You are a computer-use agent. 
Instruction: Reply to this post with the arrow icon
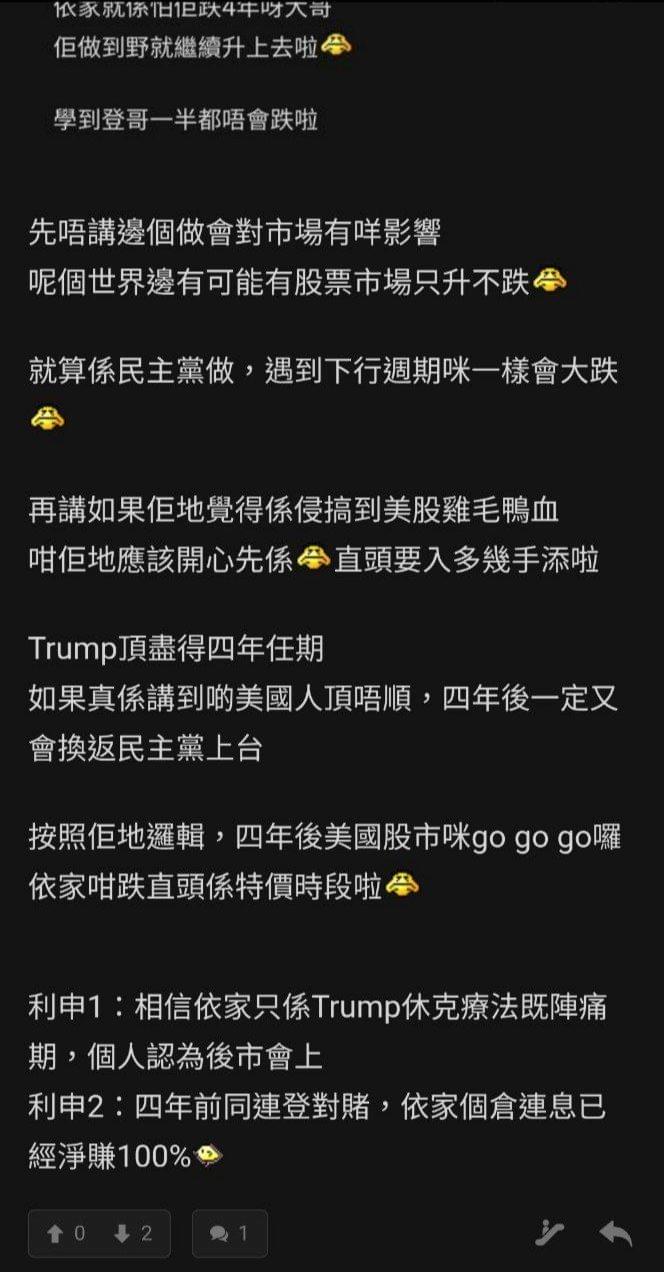coord(615,1233)
